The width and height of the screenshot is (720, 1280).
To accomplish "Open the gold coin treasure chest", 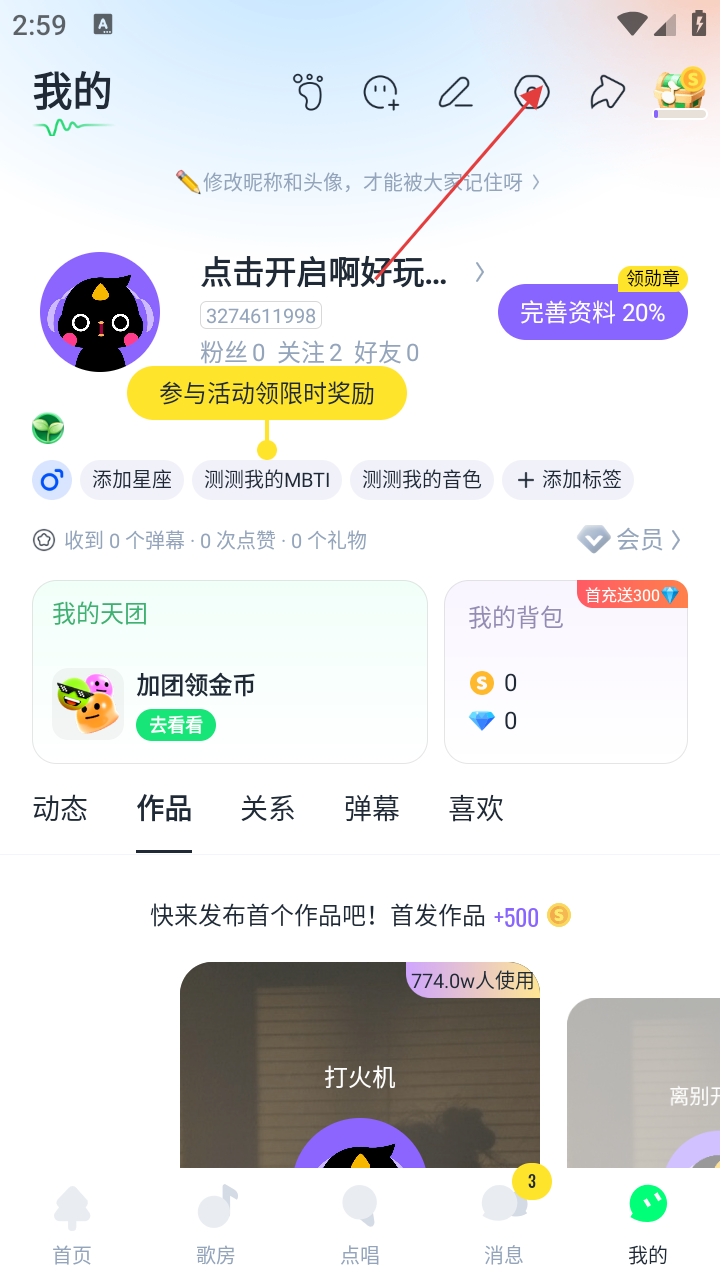I will pos(680,92).
